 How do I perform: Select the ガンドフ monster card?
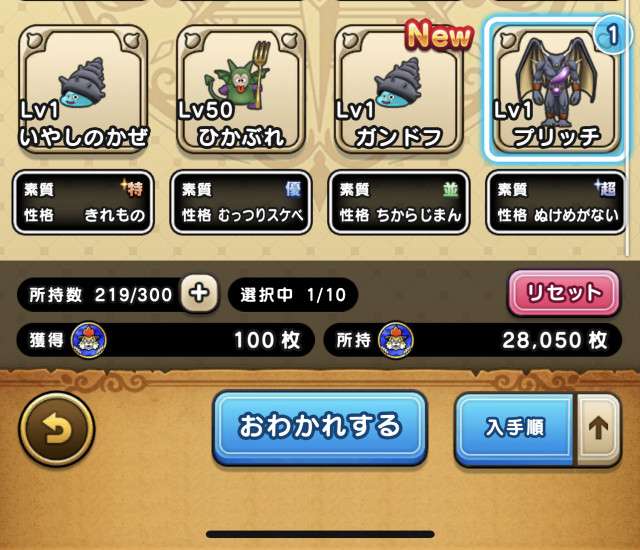coord(398,89)
